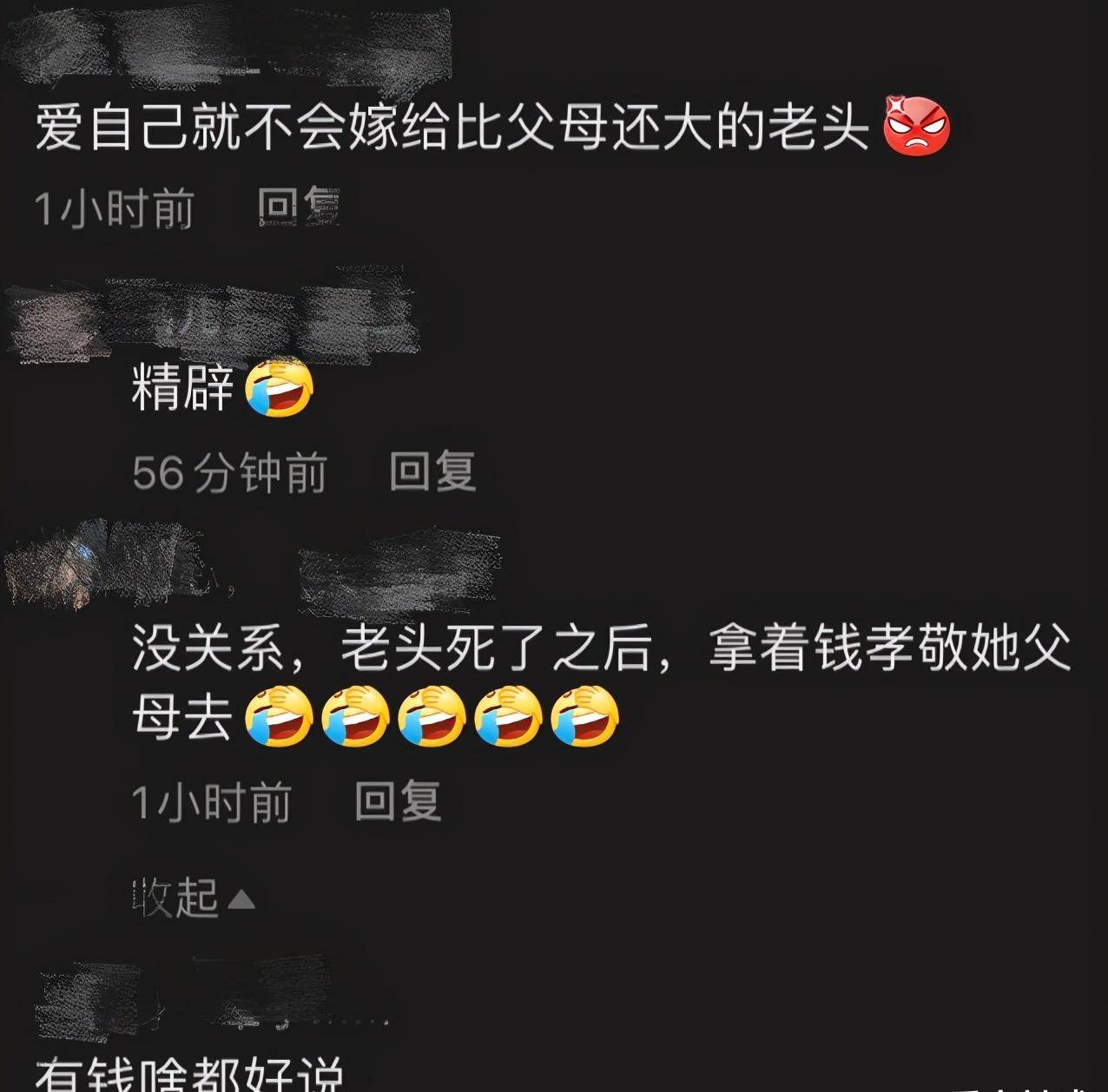Reply to the comment starting 爱自己就不会嫁给
The width and height of the screenshot is (1108, 1092).
[x=299, y=208]
